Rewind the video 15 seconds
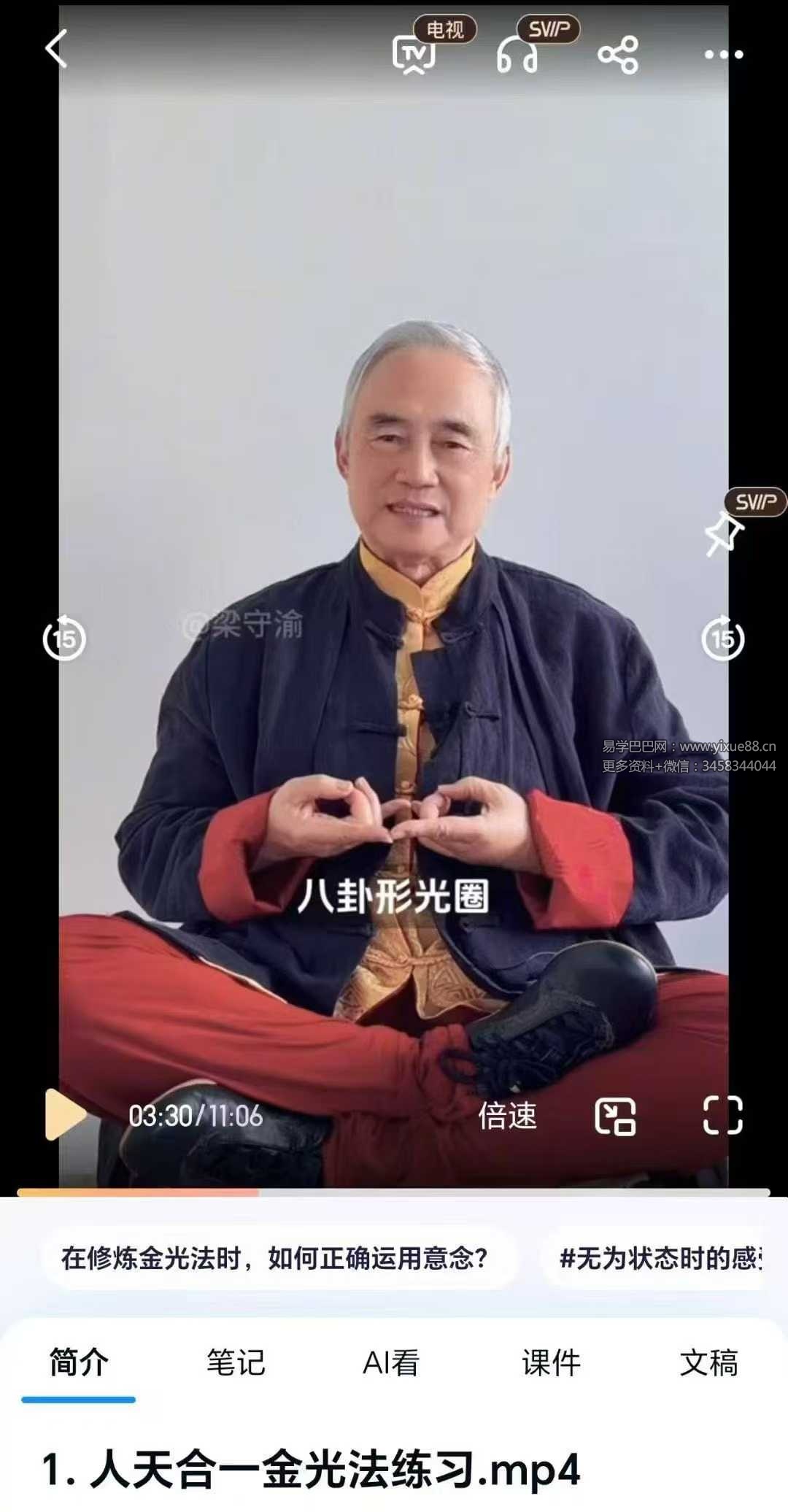The width and height of the screenshot is (788, 1512). point(64,639)
